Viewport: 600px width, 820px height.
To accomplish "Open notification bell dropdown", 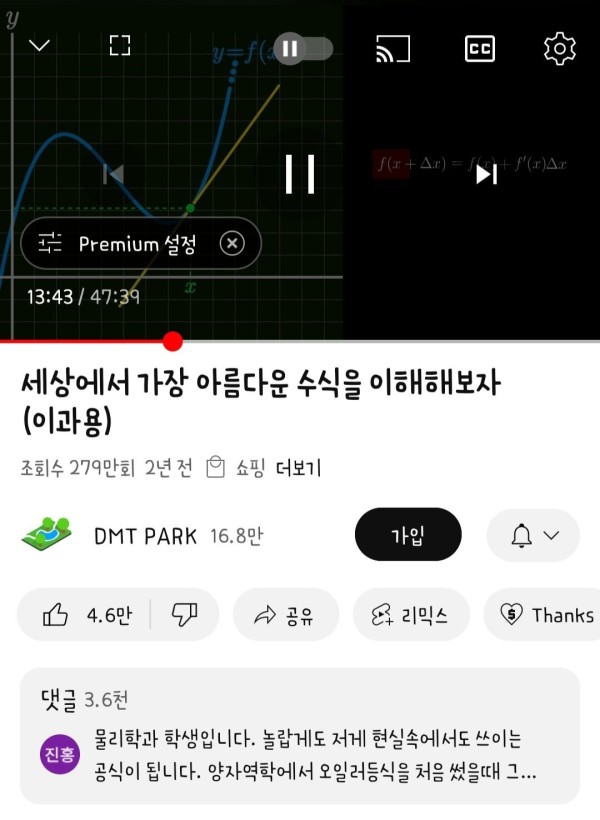I will click(x=533, y=535).
